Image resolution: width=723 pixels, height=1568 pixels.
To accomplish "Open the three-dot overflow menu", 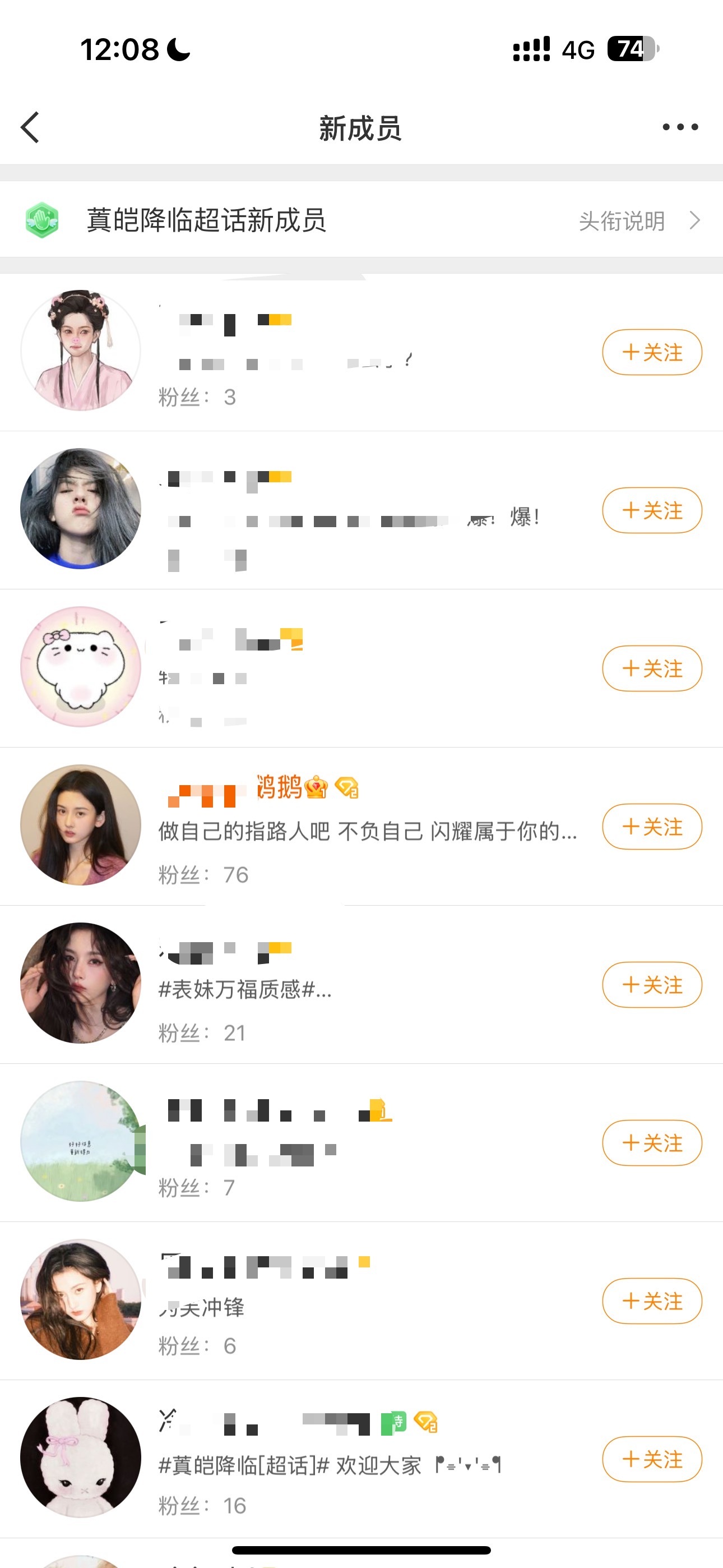I will coord(680,127).
